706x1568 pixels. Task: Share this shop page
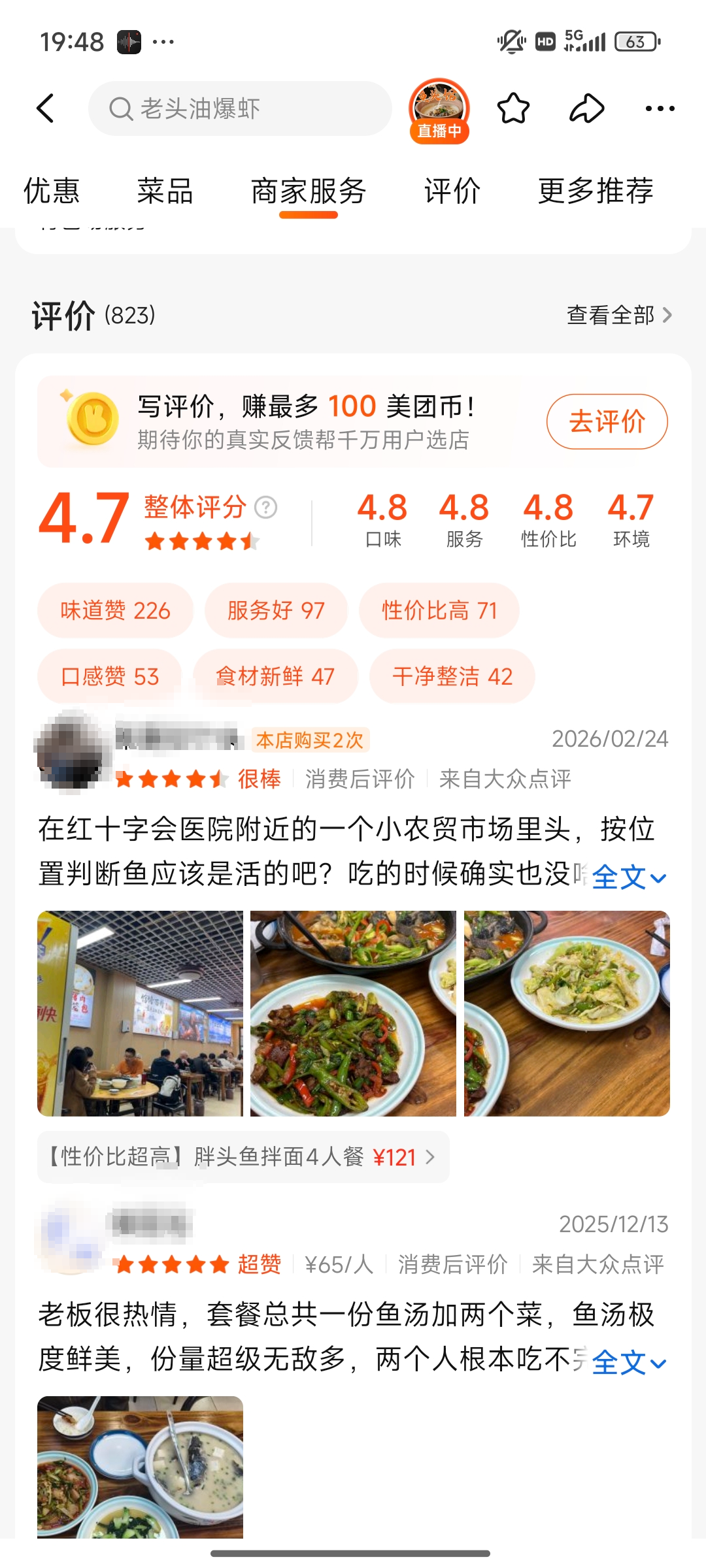(x=586, y=108)
